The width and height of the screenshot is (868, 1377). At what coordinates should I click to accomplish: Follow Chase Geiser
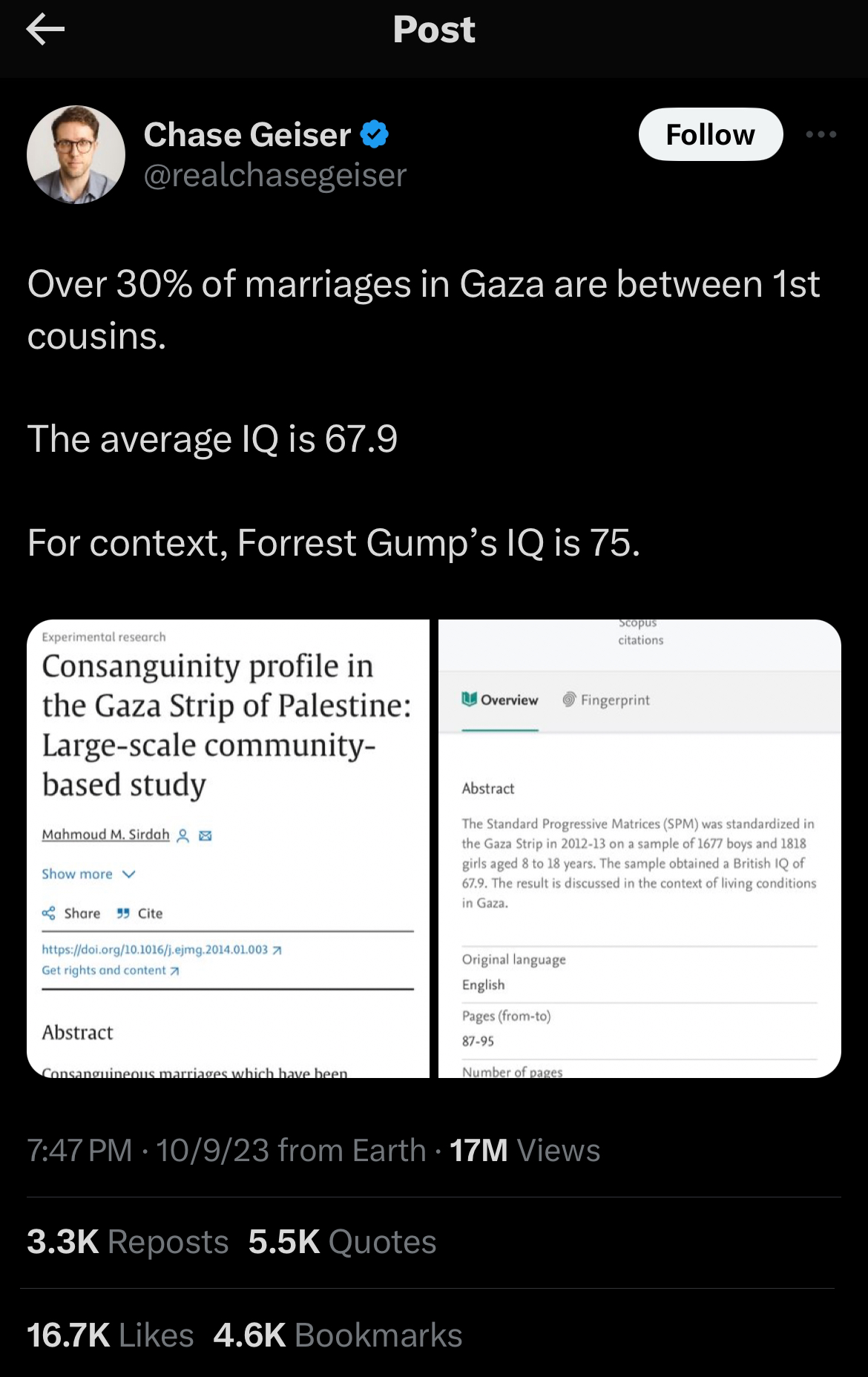(x=710, y=134)
